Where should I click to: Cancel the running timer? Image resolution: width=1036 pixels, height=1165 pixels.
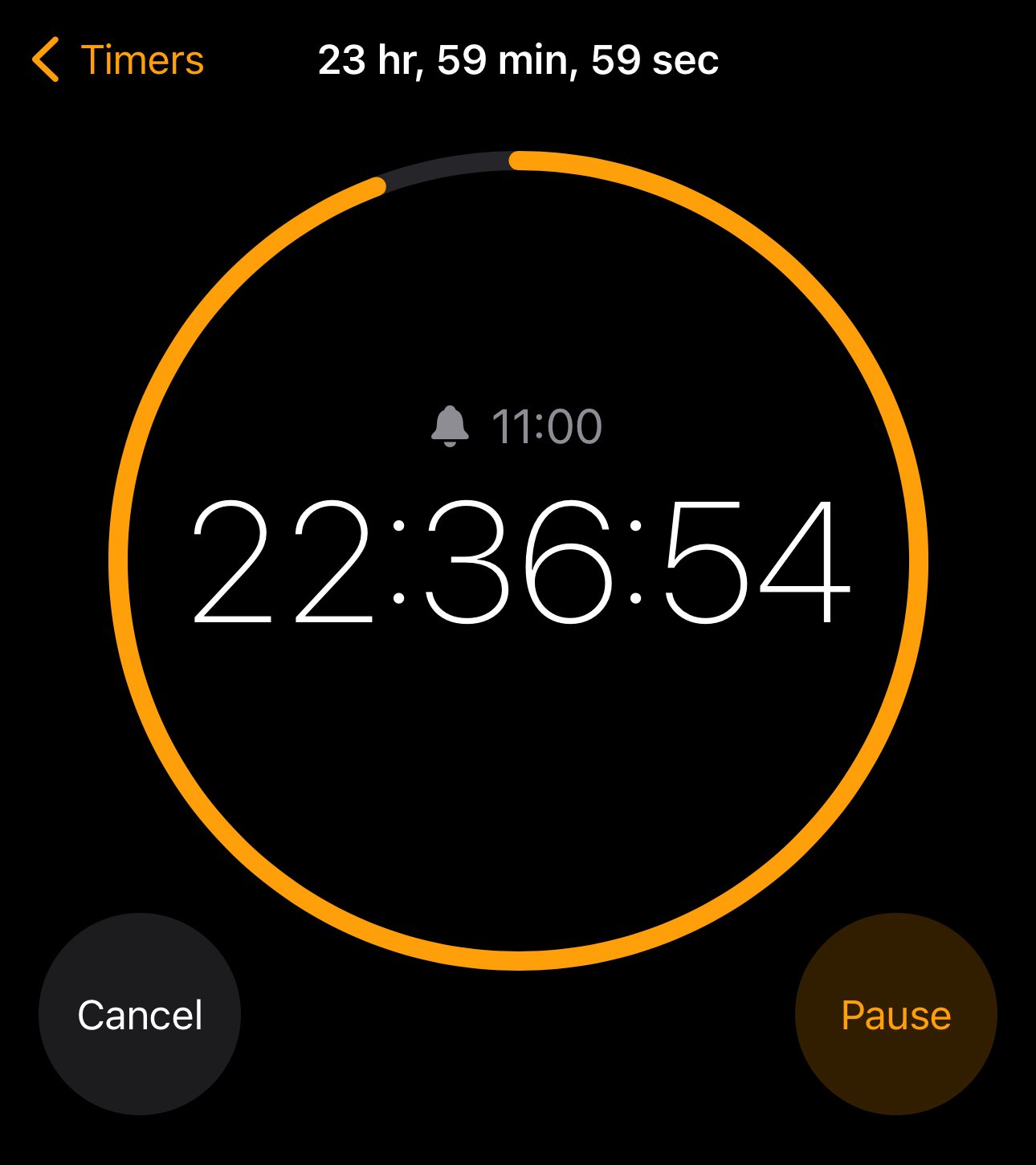(140, 1014)
